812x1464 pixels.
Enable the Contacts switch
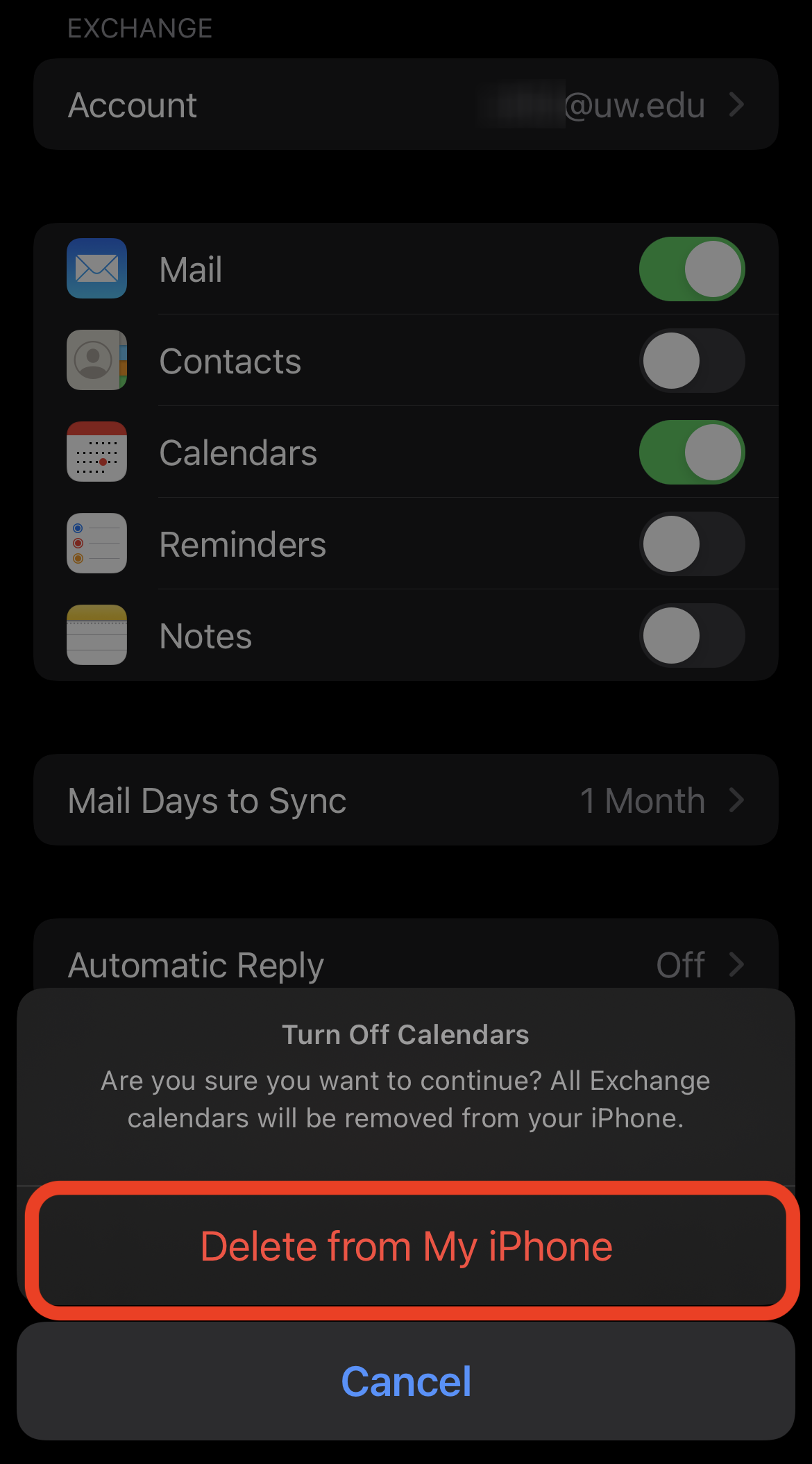(x=692, y=361)
